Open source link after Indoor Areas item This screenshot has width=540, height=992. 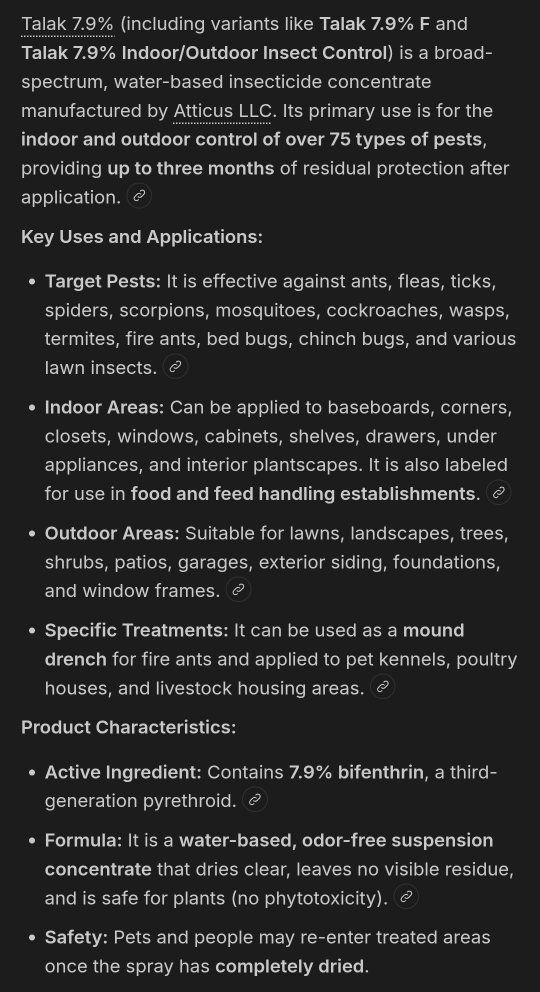pyautogui.click(x=498, y=493)
